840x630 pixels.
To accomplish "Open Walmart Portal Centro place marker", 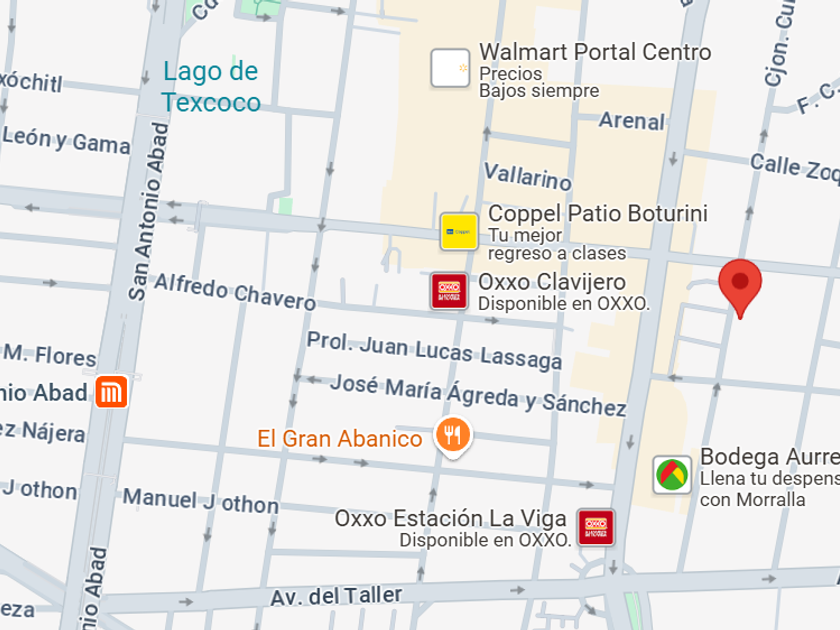I will 451,68.
